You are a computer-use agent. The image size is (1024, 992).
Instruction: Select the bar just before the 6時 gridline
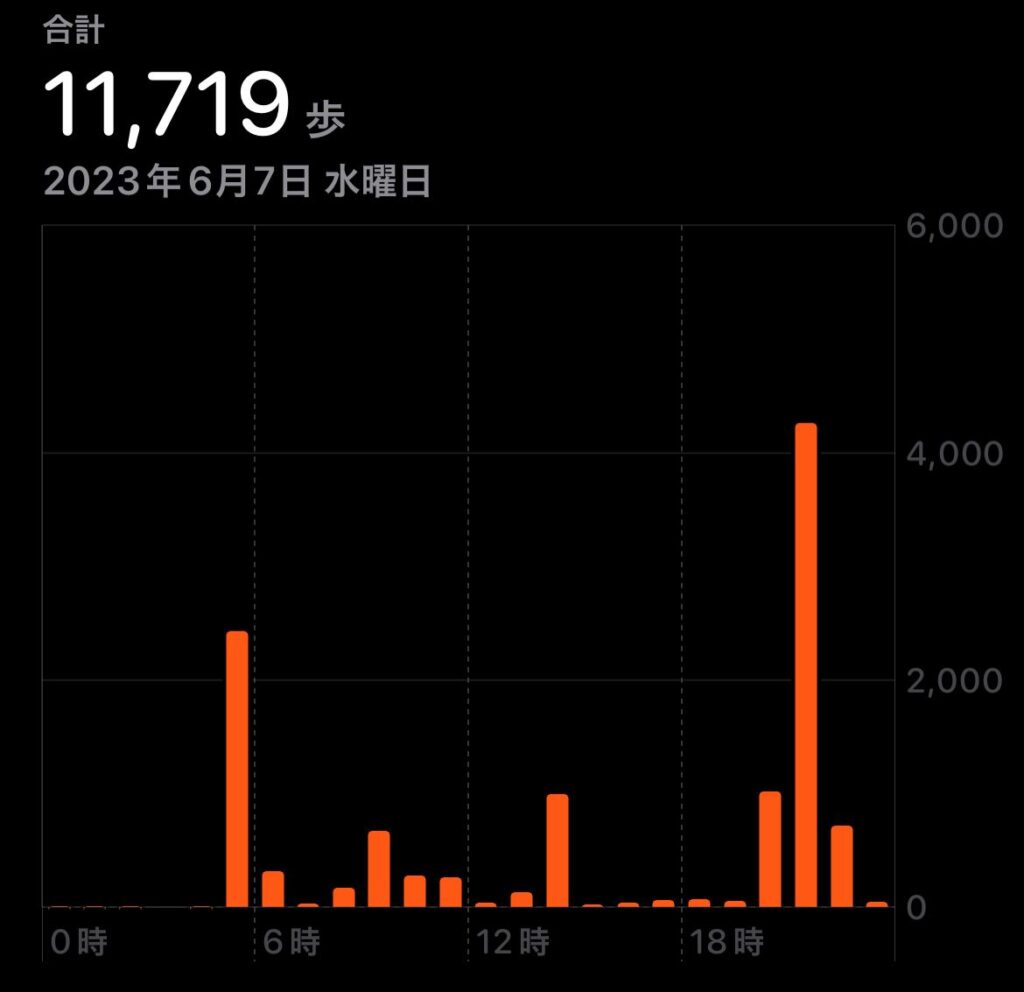click(x=237, y=769)
